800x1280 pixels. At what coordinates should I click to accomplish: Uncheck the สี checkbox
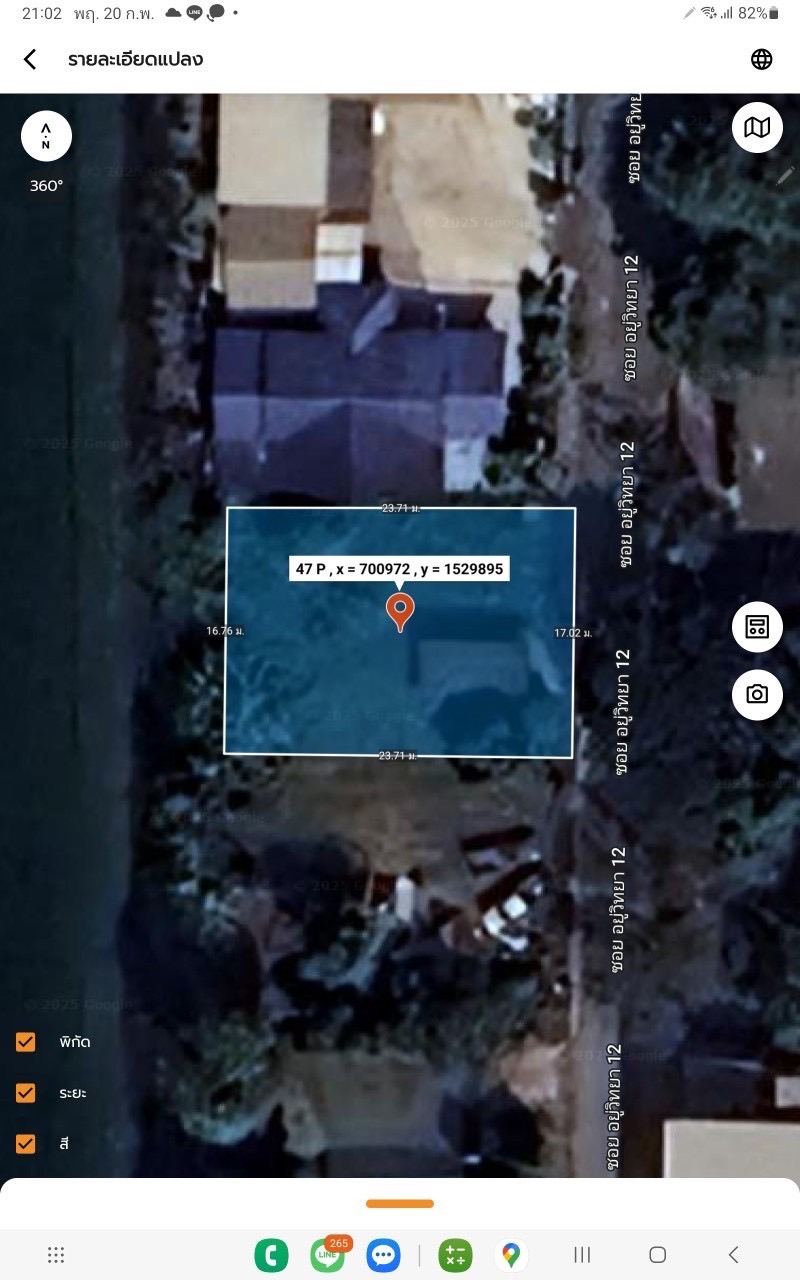[x=26, y=1143]
